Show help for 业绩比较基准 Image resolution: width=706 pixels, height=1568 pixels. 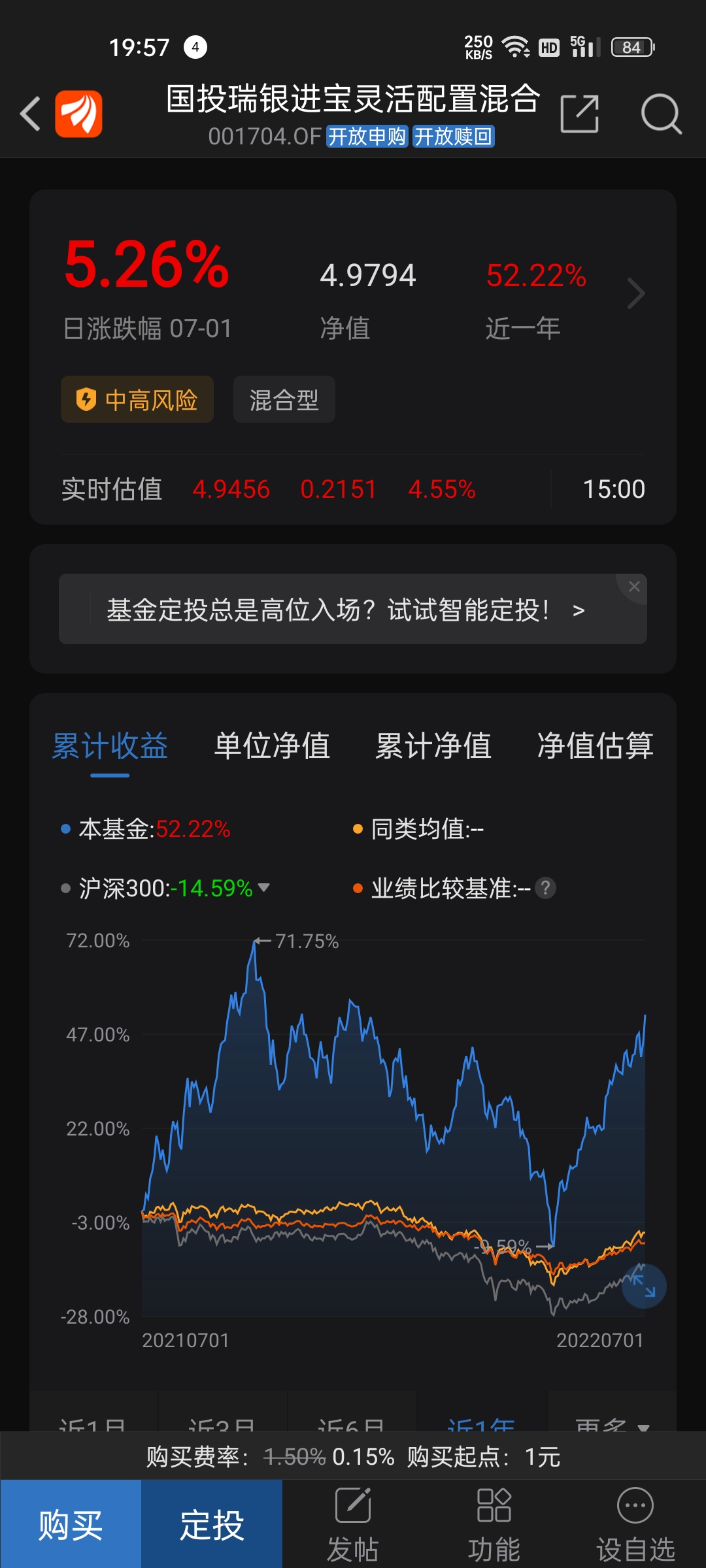tap(545, 888)
